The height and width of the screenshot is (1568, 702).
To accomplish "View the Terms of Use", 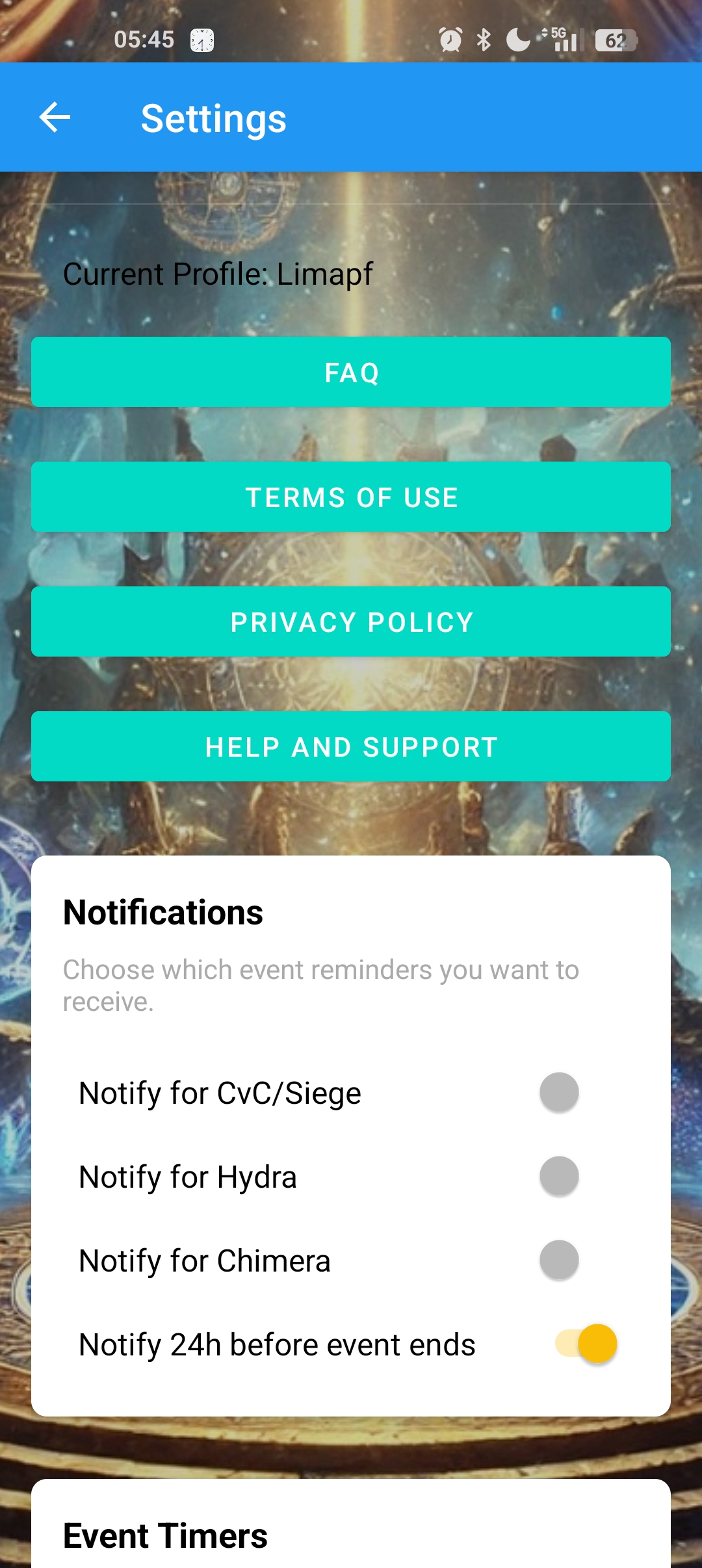I will [351, 497].
